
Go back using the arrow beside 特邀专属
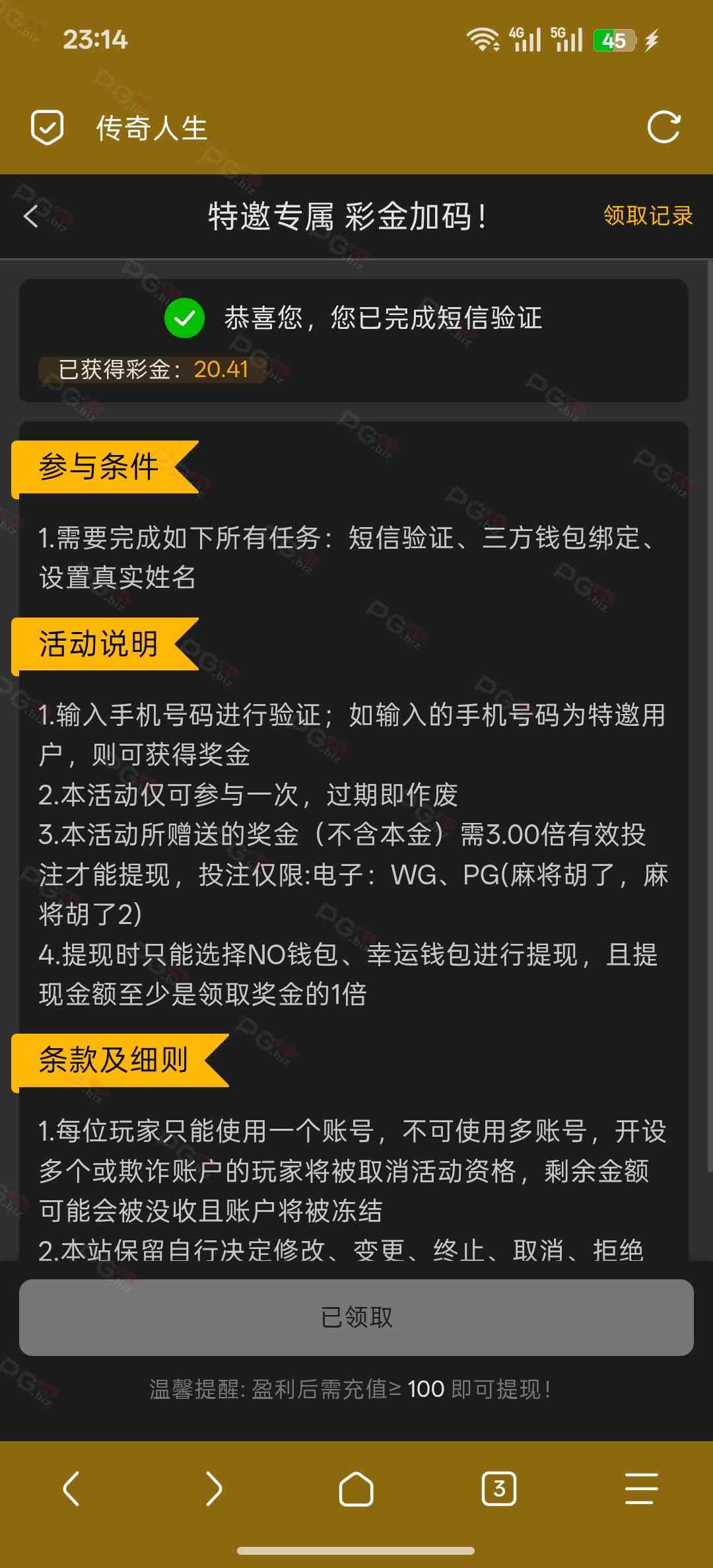pos(31,216)
